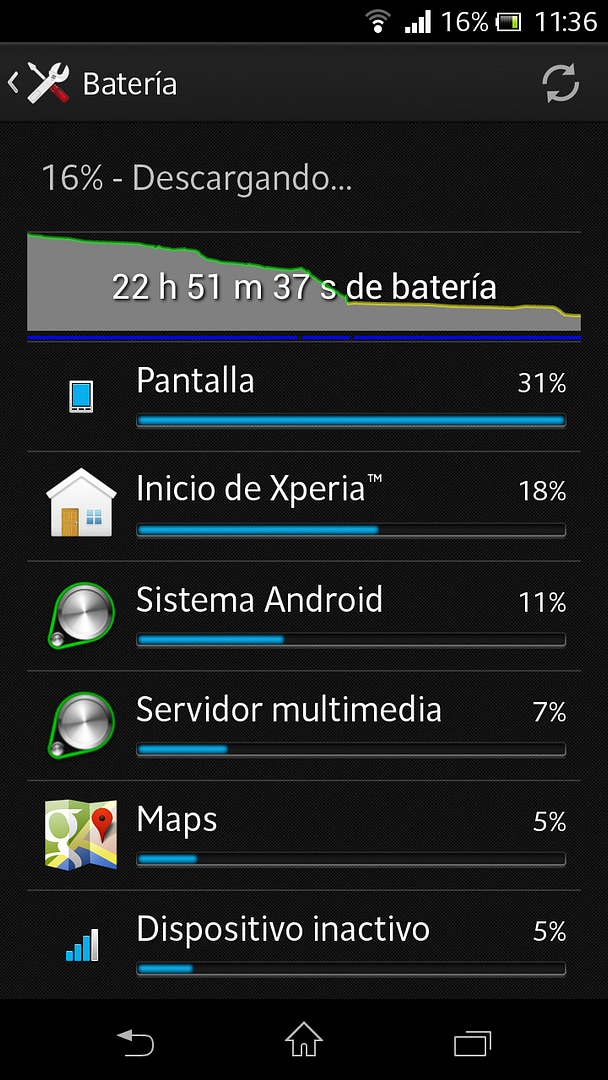
Task: Refresh the battery usage data
Action: pyautogui.click(x=561, y=83)
